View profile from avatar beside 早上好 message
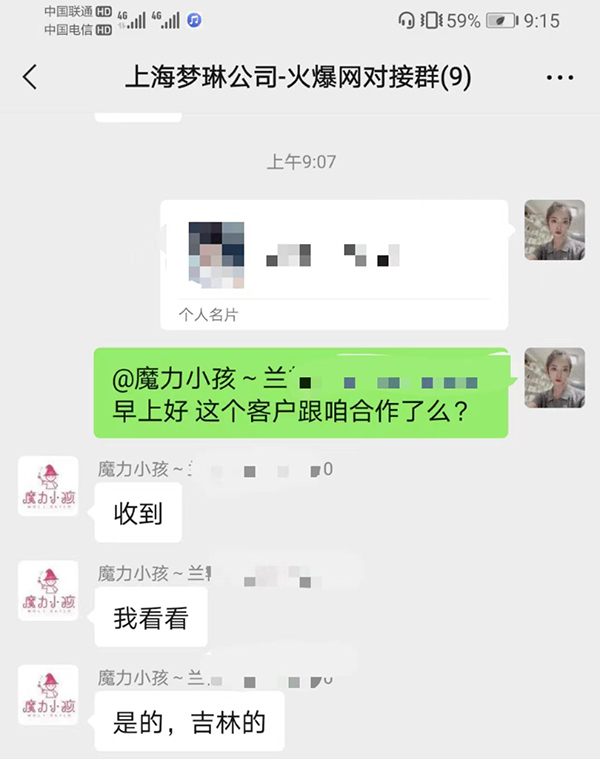600x759 pixels. [554, 377]
